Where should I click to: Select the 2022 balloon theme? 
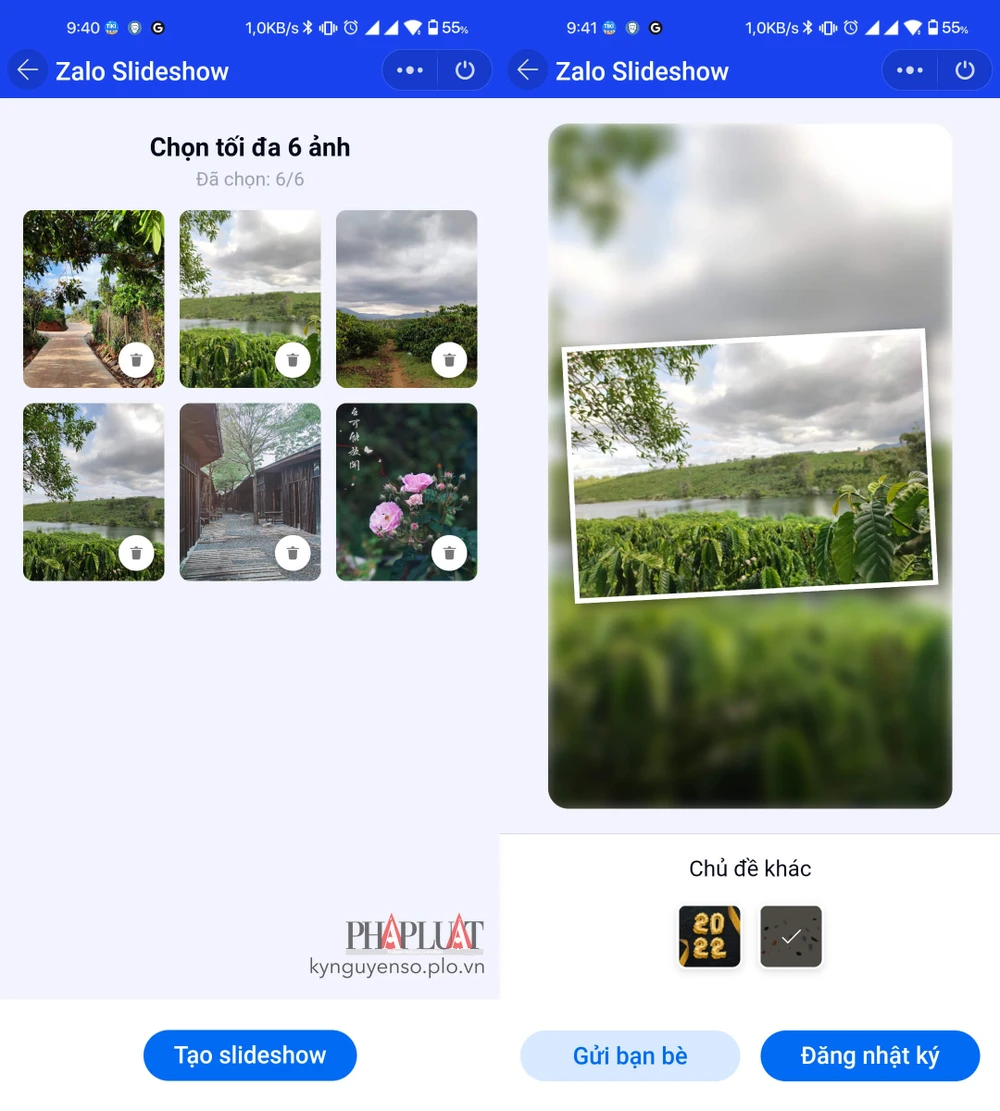point(709,936)
